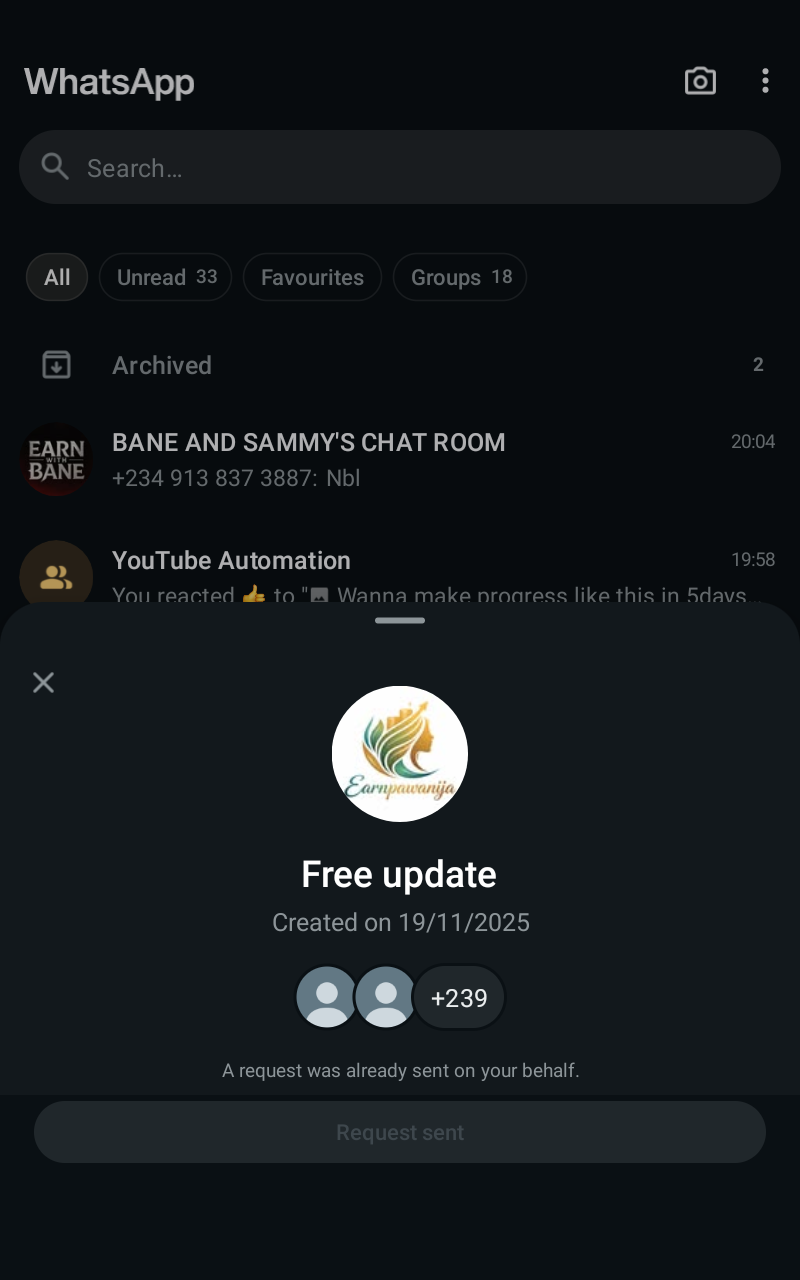The width and height of the screenshot is (800, 1280).
Task: Close the Free update group sheet
Action: pos(43,683)
